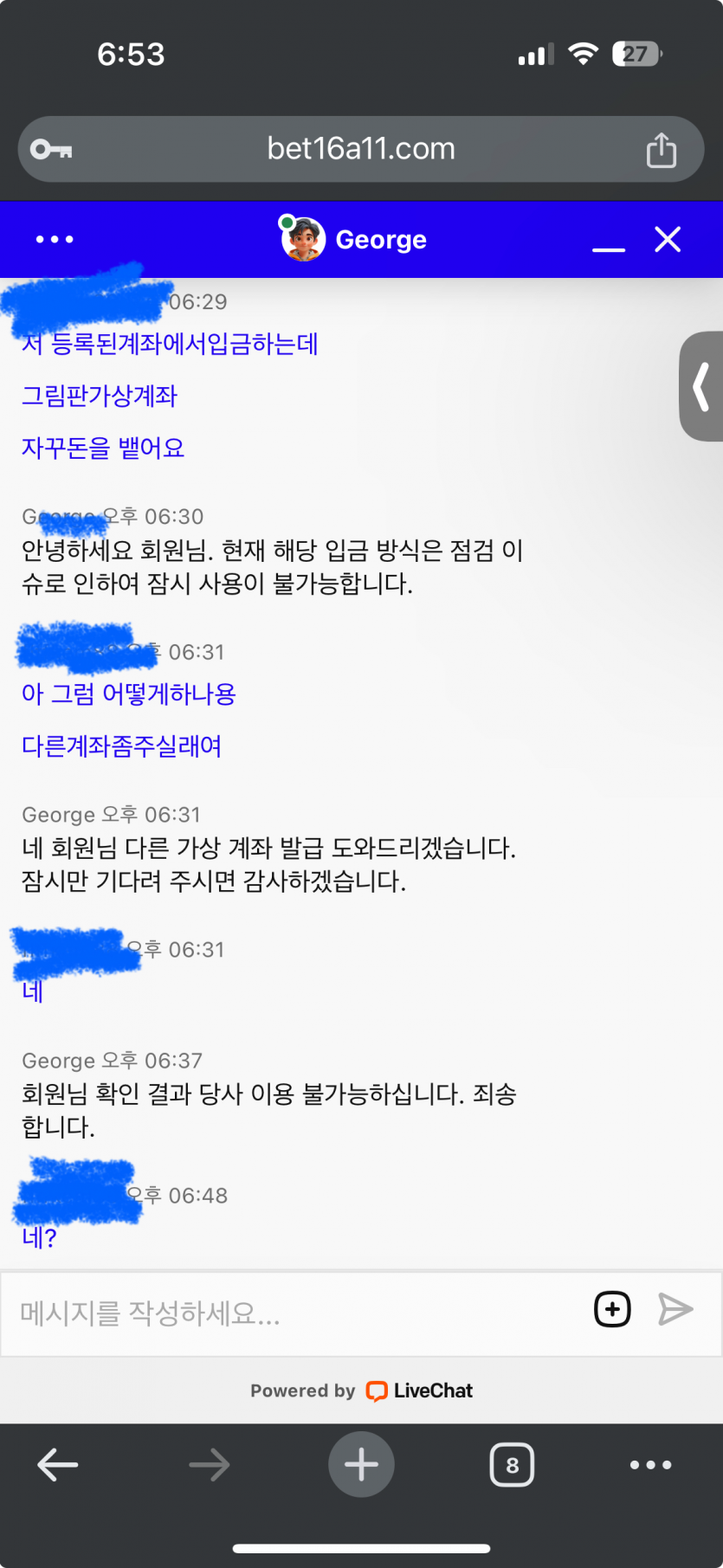
Task: Open the attachment plus icon
Action: (x=612, y=1309)
